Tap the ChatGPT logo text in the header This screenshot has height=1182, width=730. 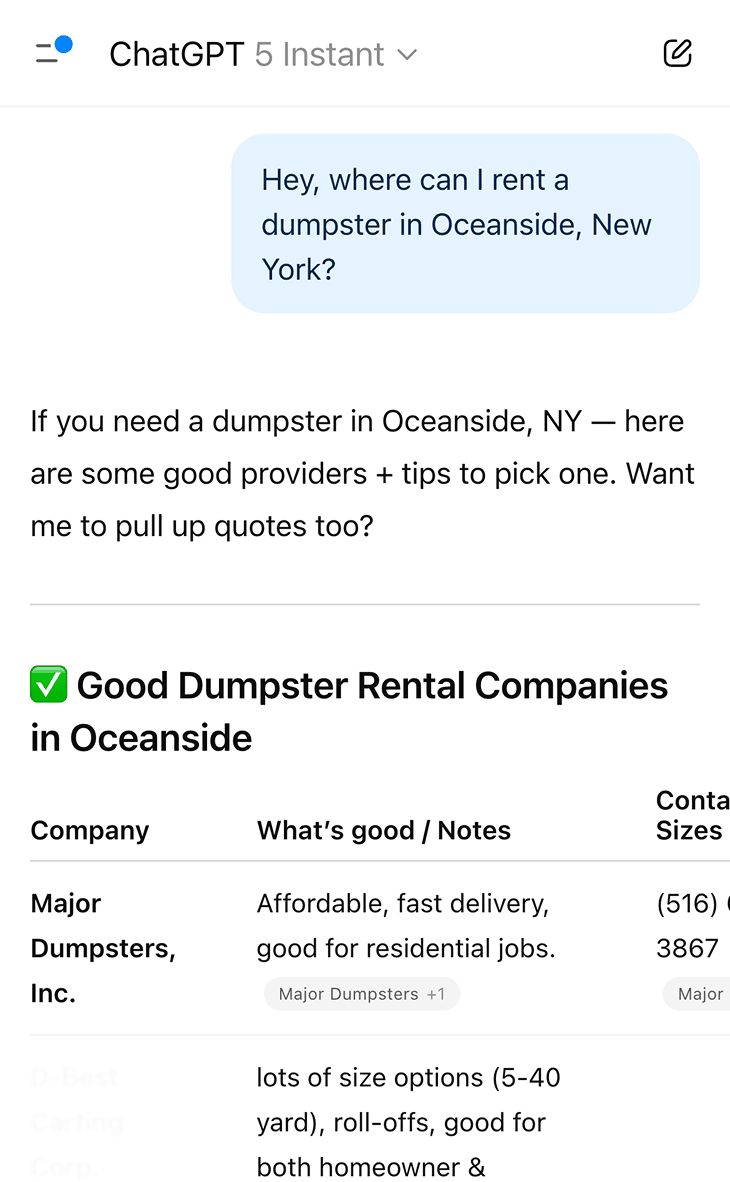tap(176, 54)
